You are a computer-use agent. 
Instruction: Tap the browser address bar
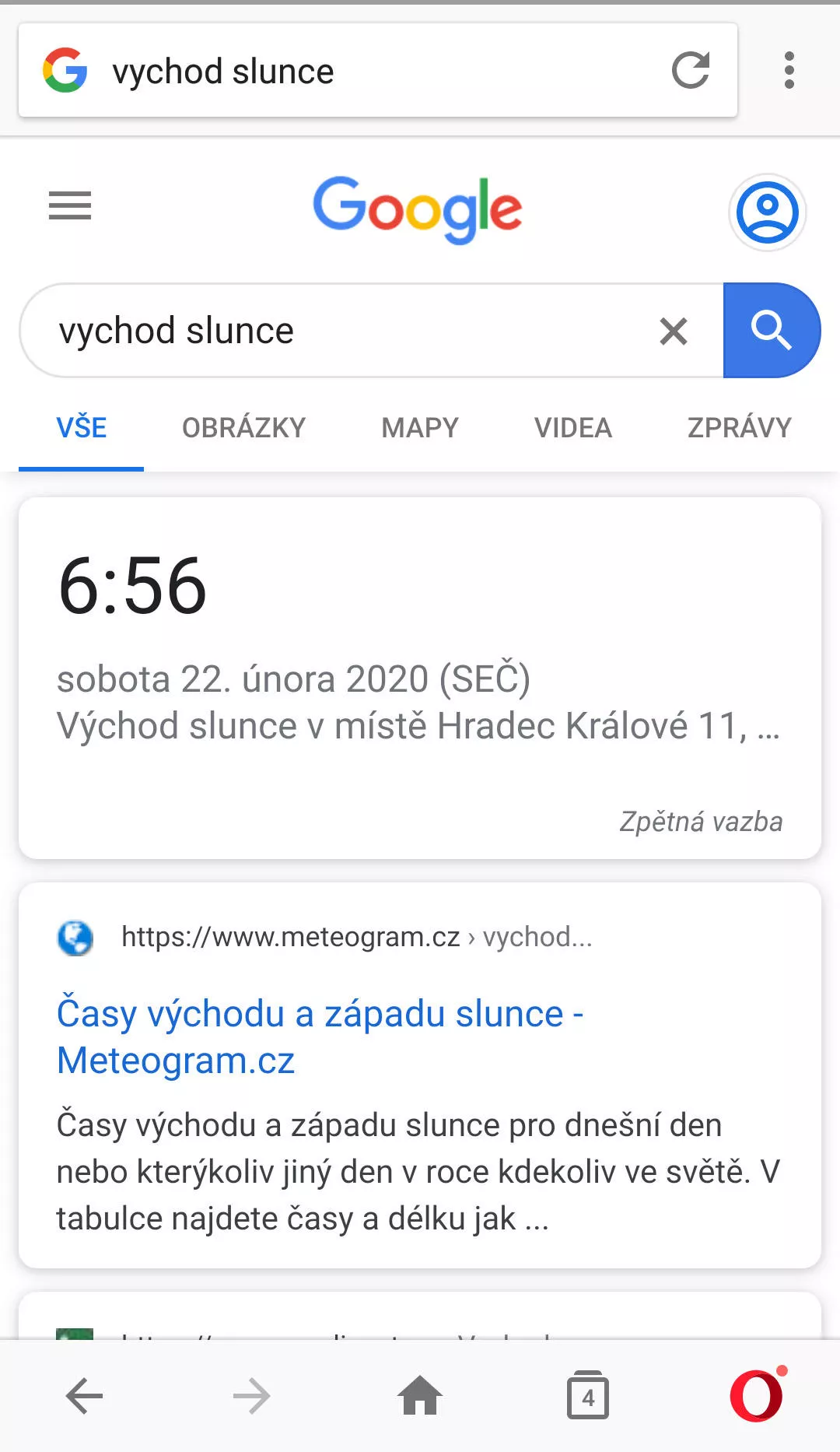(373, 71)
